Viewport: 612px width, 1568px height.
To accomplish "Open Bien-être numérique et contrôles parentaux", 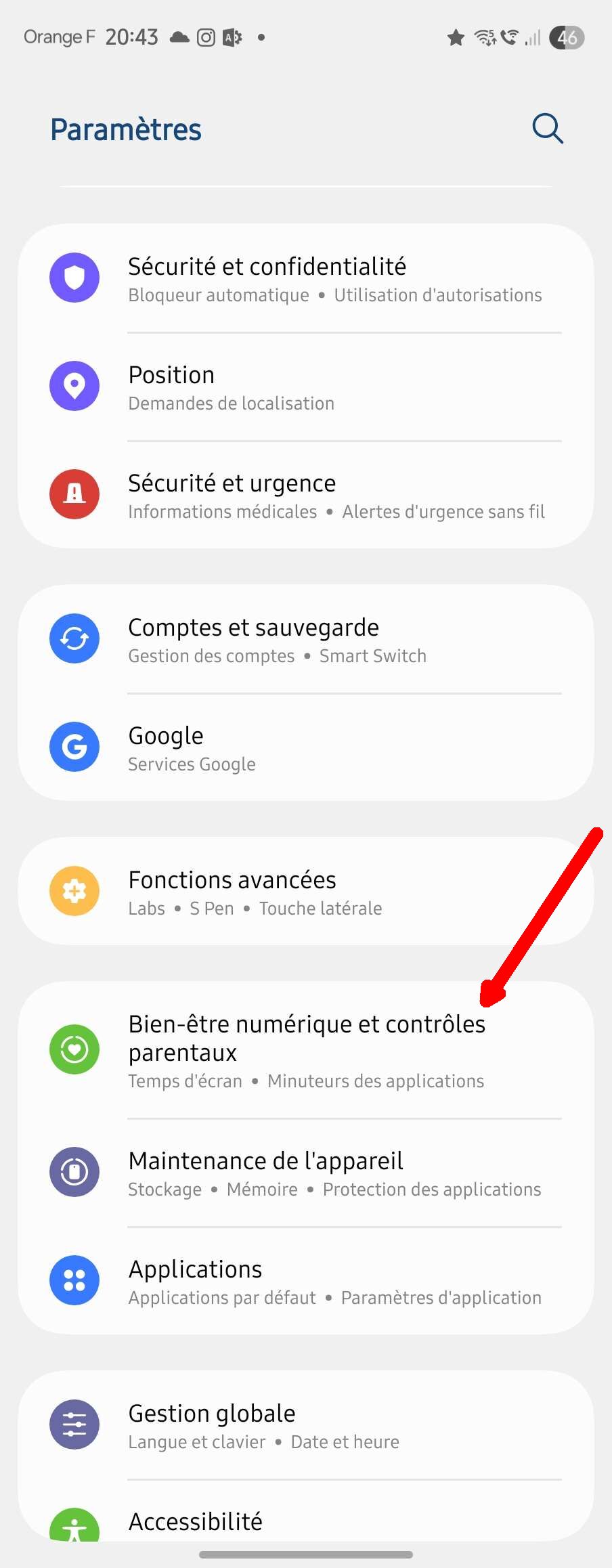I will pyautogui.click(x=306, y=1050).
